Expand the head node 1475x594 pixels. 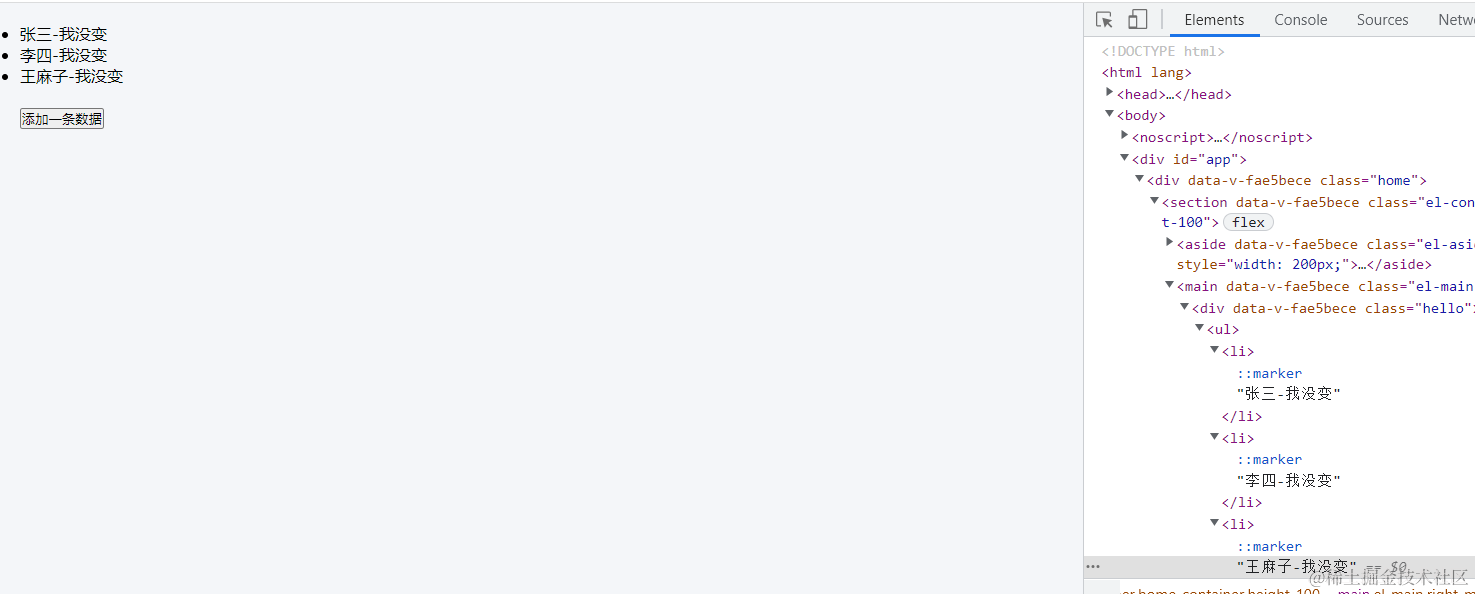pyautogui.click(x=1109, y=93)
